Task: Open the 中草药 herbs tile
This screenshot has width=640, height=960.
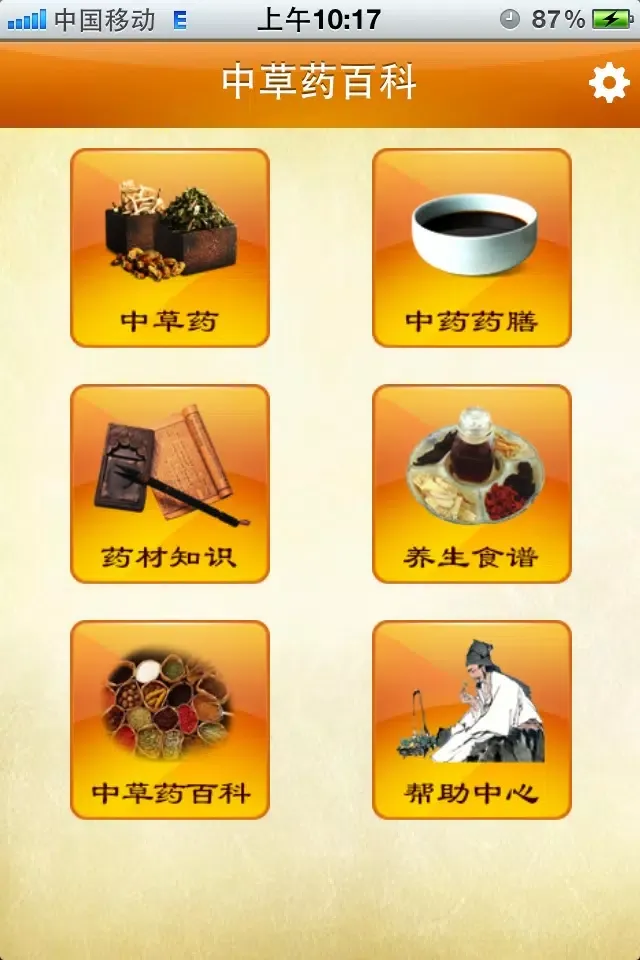Action: (x=170, y=248)
